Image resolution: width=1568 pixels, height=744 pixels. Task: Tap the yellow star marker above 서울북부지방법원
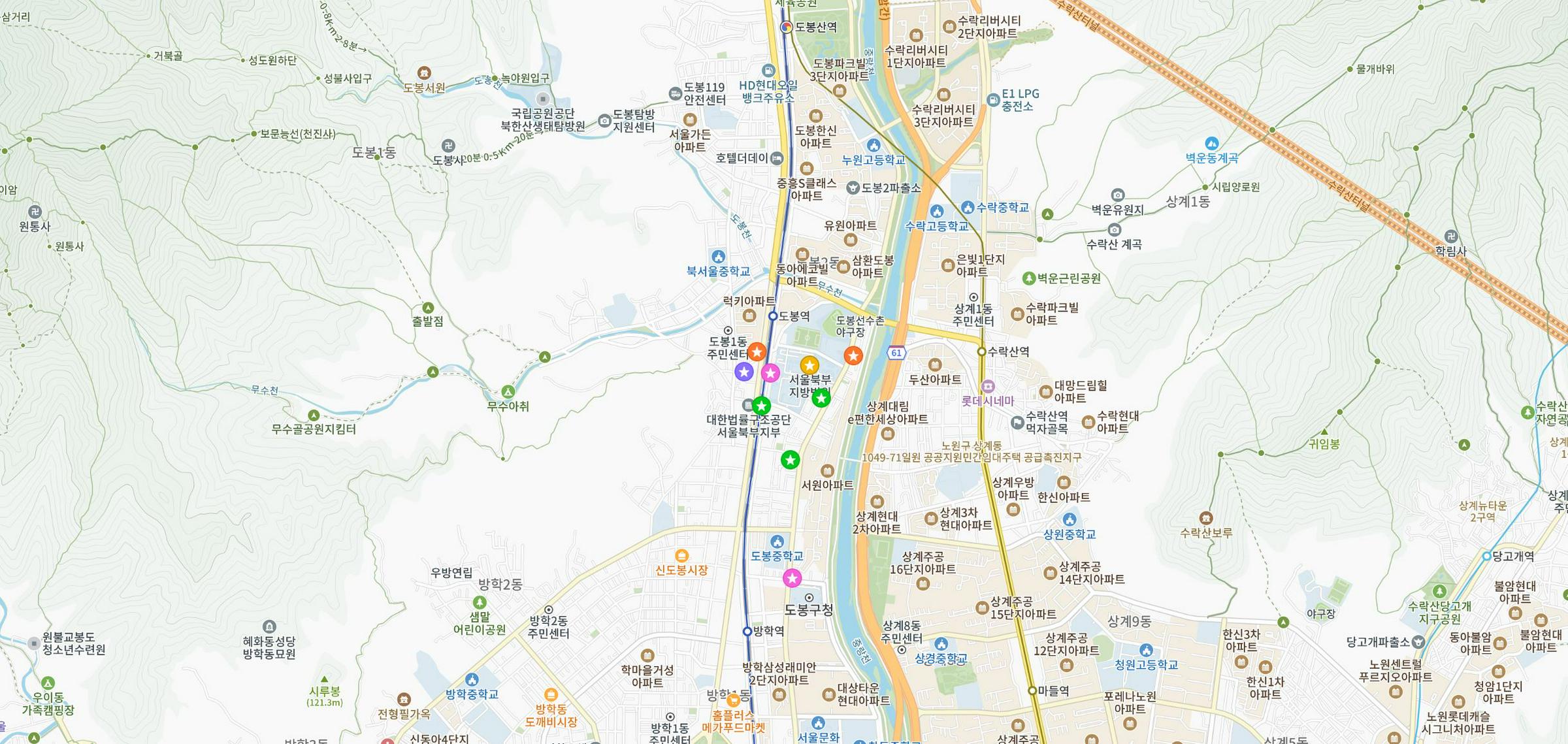pyautogui.click(x=809, y=365)
